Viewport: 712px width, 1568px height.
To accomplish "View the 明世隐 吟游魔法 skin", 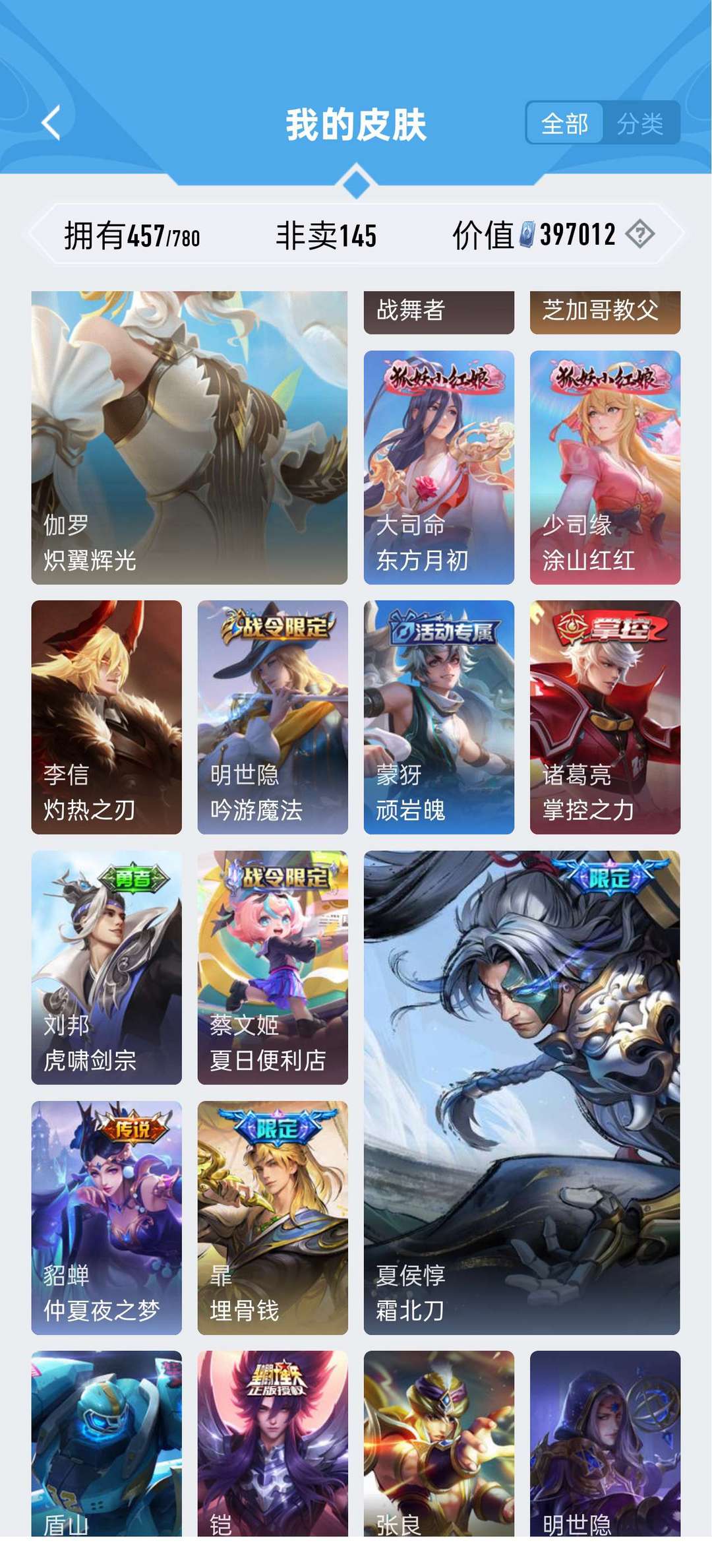I will (273, 717).
